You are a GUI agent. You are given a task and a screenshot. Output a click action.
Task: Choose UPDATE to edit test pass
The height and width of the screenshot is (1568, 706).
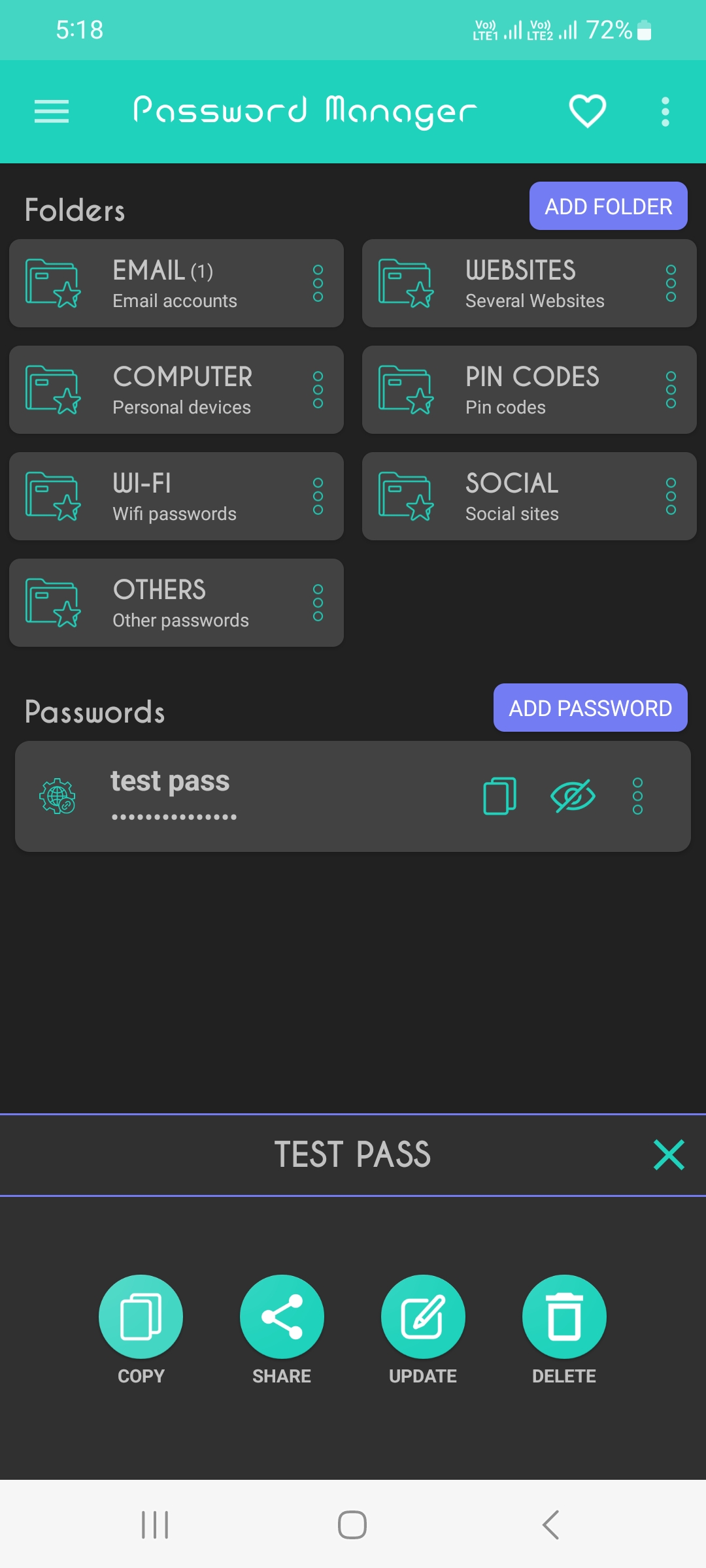[x=423, y=1330]
